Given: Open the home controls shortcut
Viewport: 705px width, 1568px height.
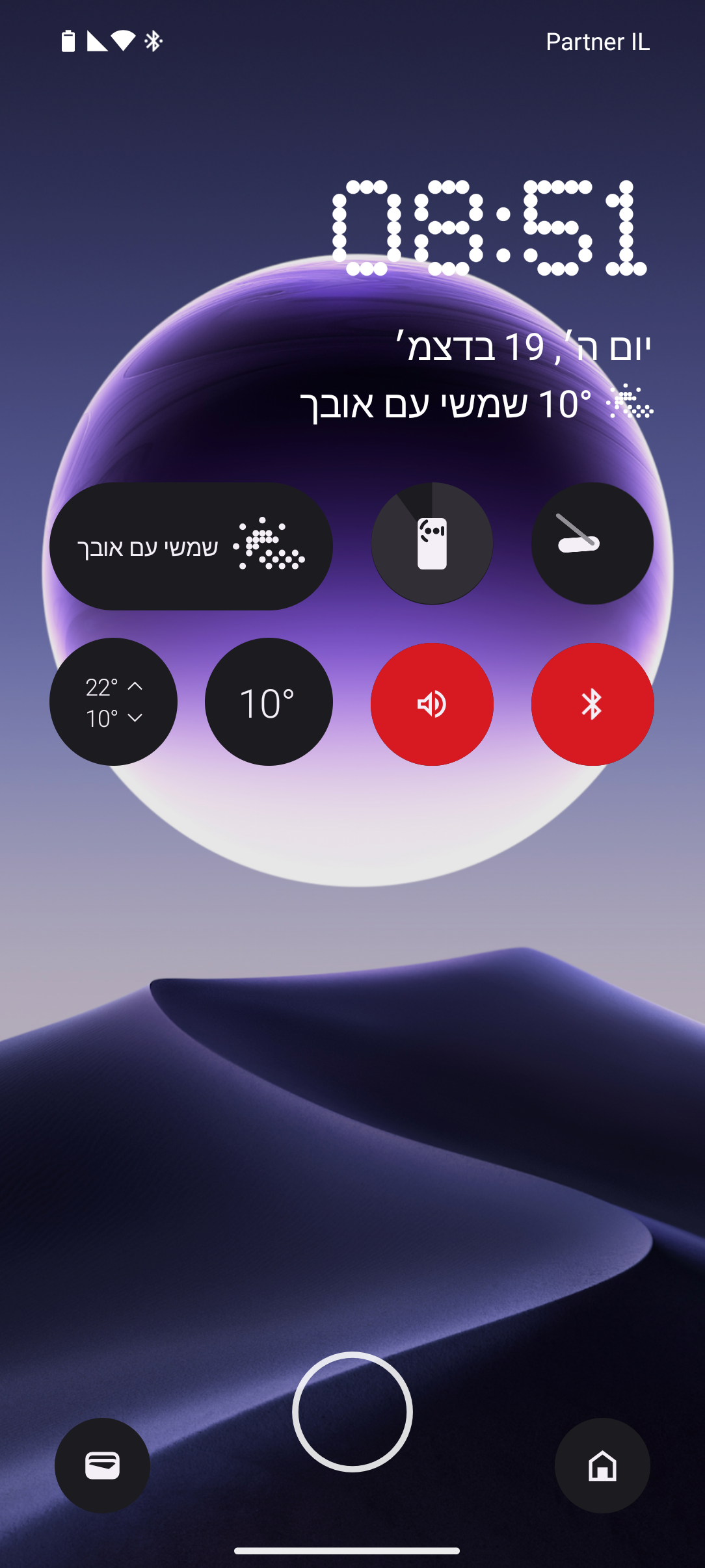Looking at the screenshot, I should click(602, 1465).
